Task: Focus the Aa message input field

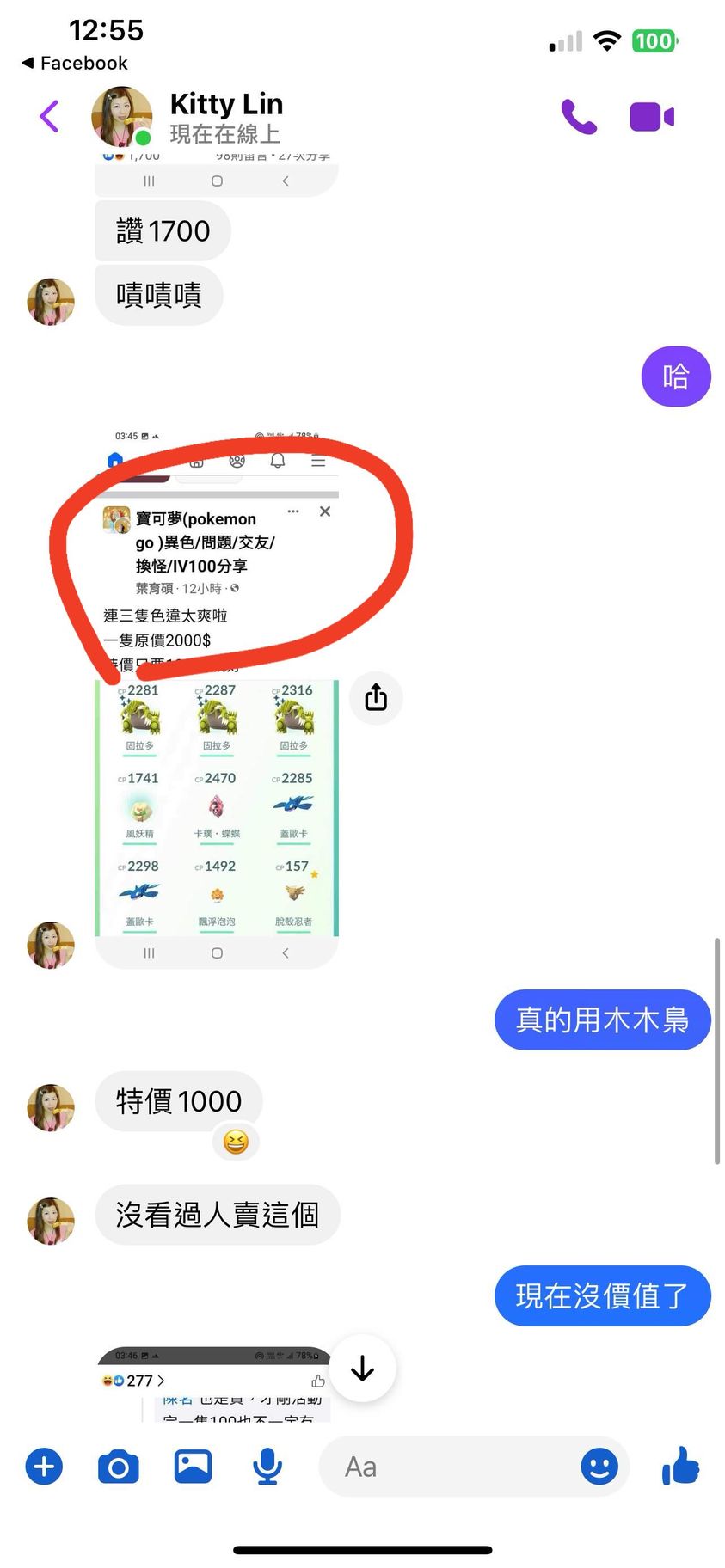Action: [x=447, y=1467]
